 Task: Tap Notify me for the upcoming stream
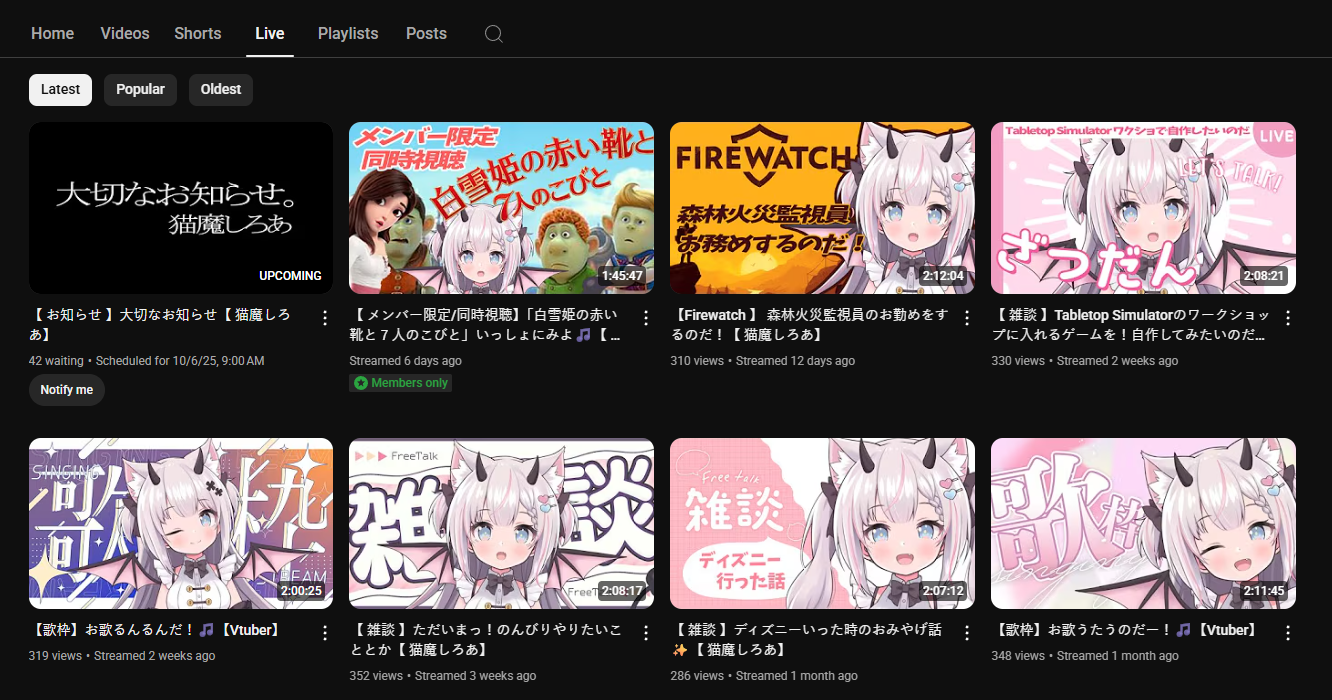pos(66,389)
